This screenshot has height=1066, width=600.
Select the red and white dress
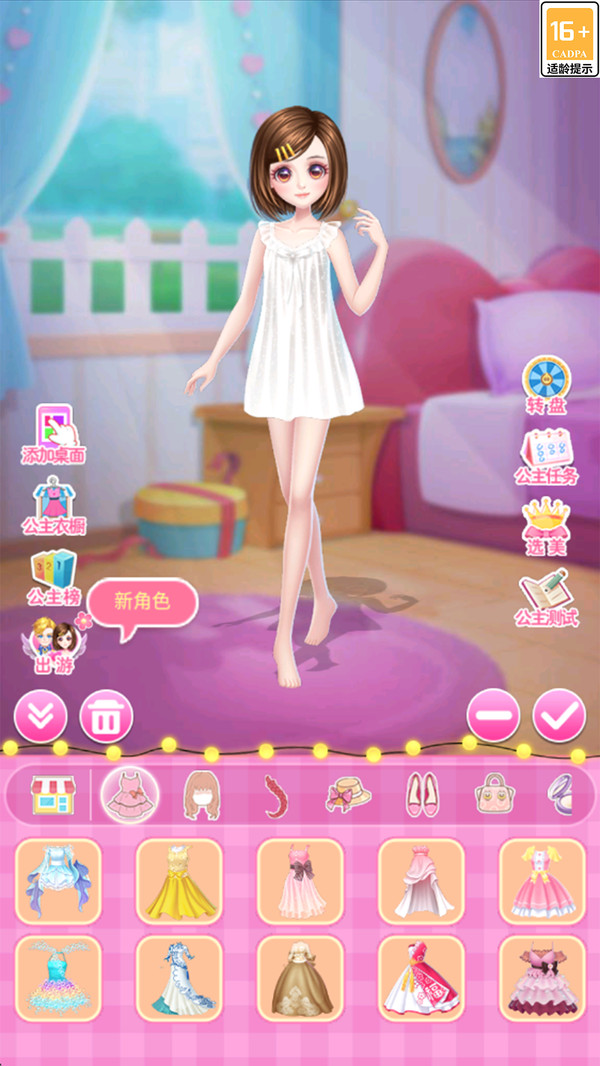(x=421, y=978)
